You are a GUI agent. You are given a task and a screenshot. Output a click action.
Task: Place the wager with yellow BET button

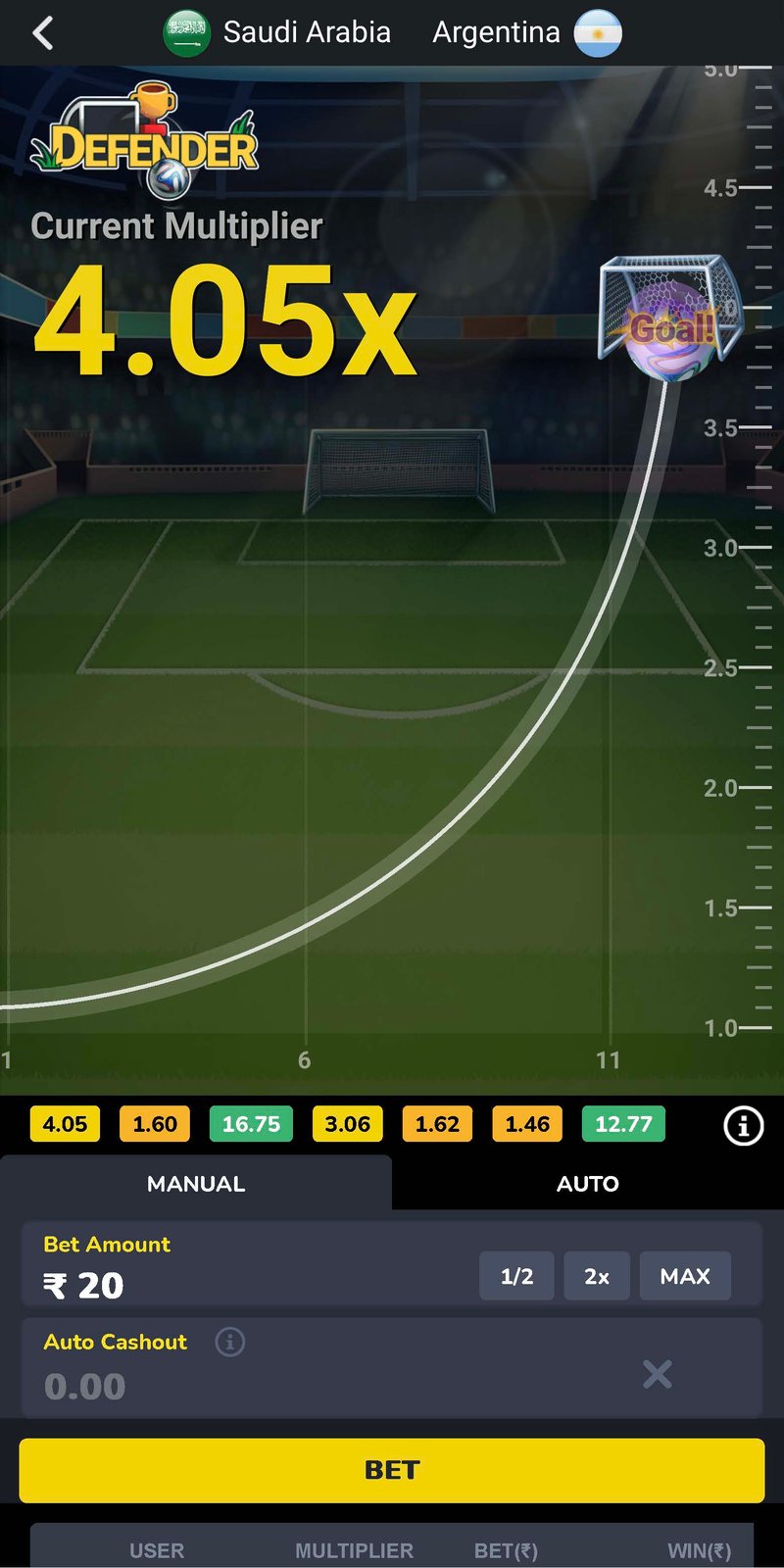392,1470
